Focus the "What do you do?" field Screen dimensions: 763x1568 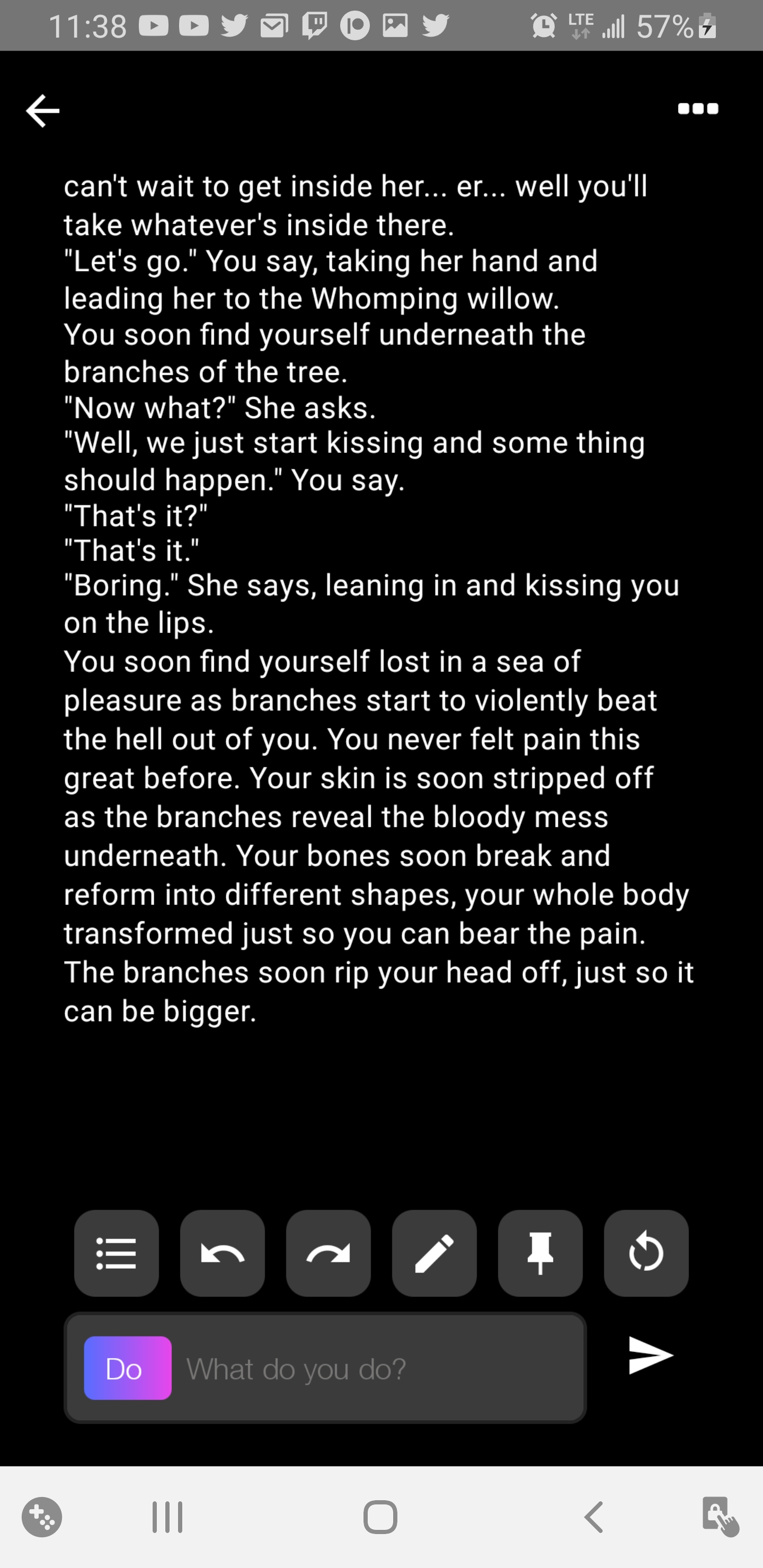tap(378, 1368)
